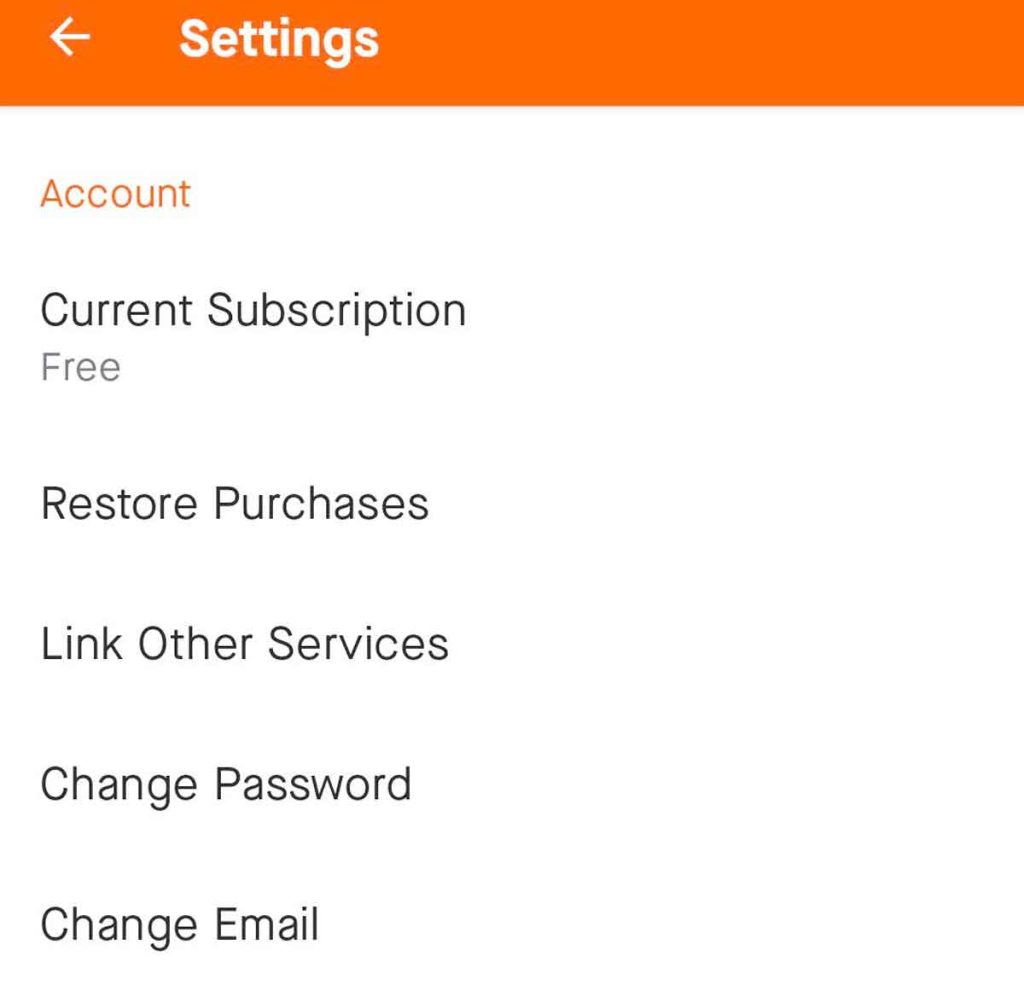The image size is (1024, 991).
Task: Tap Change Password option
Action: 226,784
